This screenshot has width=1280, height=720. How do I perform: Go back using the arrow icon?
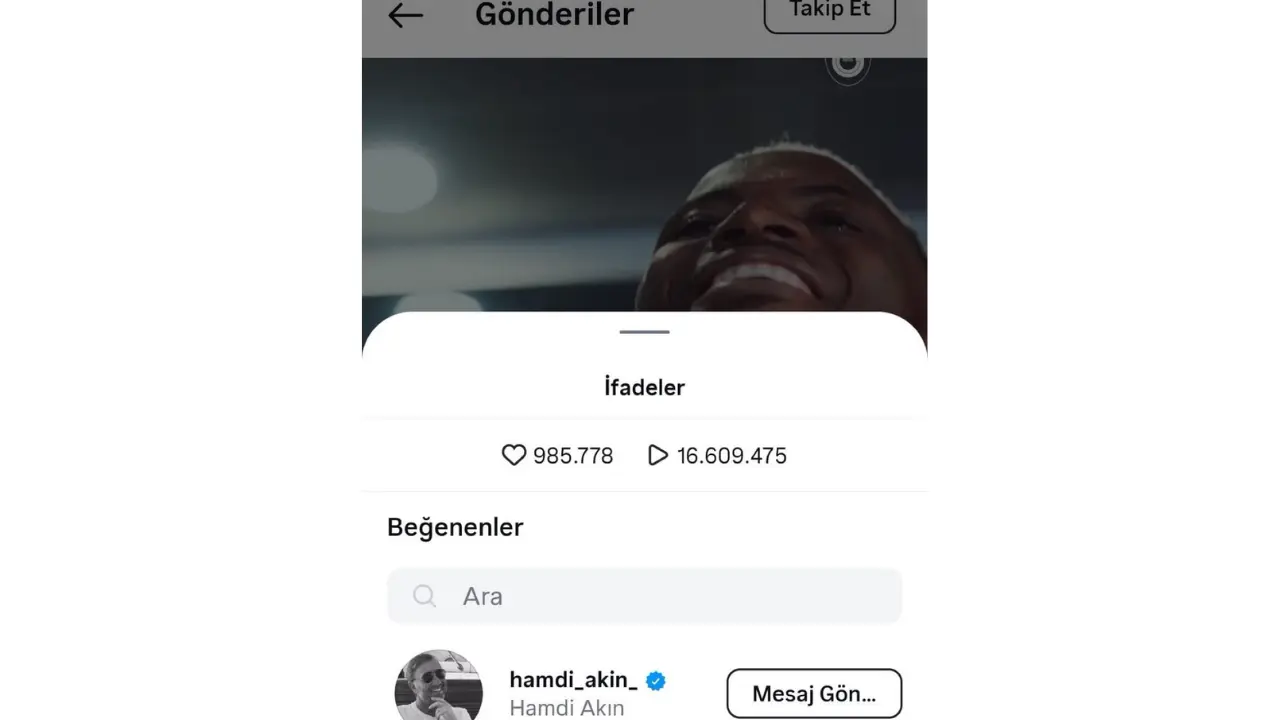click(406, 16)
